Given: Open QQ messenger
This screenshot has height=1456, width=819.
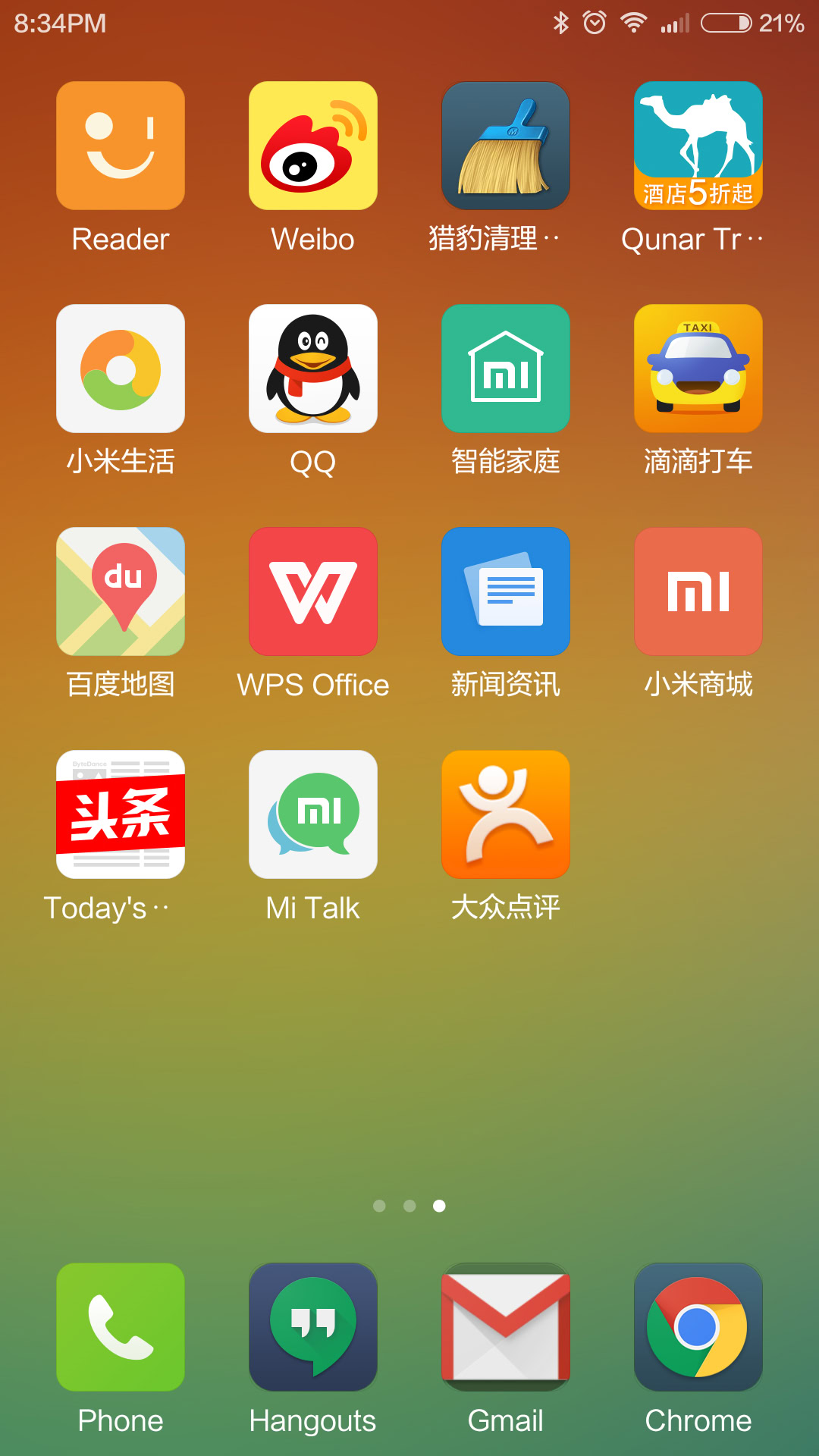Looking at the screenshot, I should tap(313, 369).
